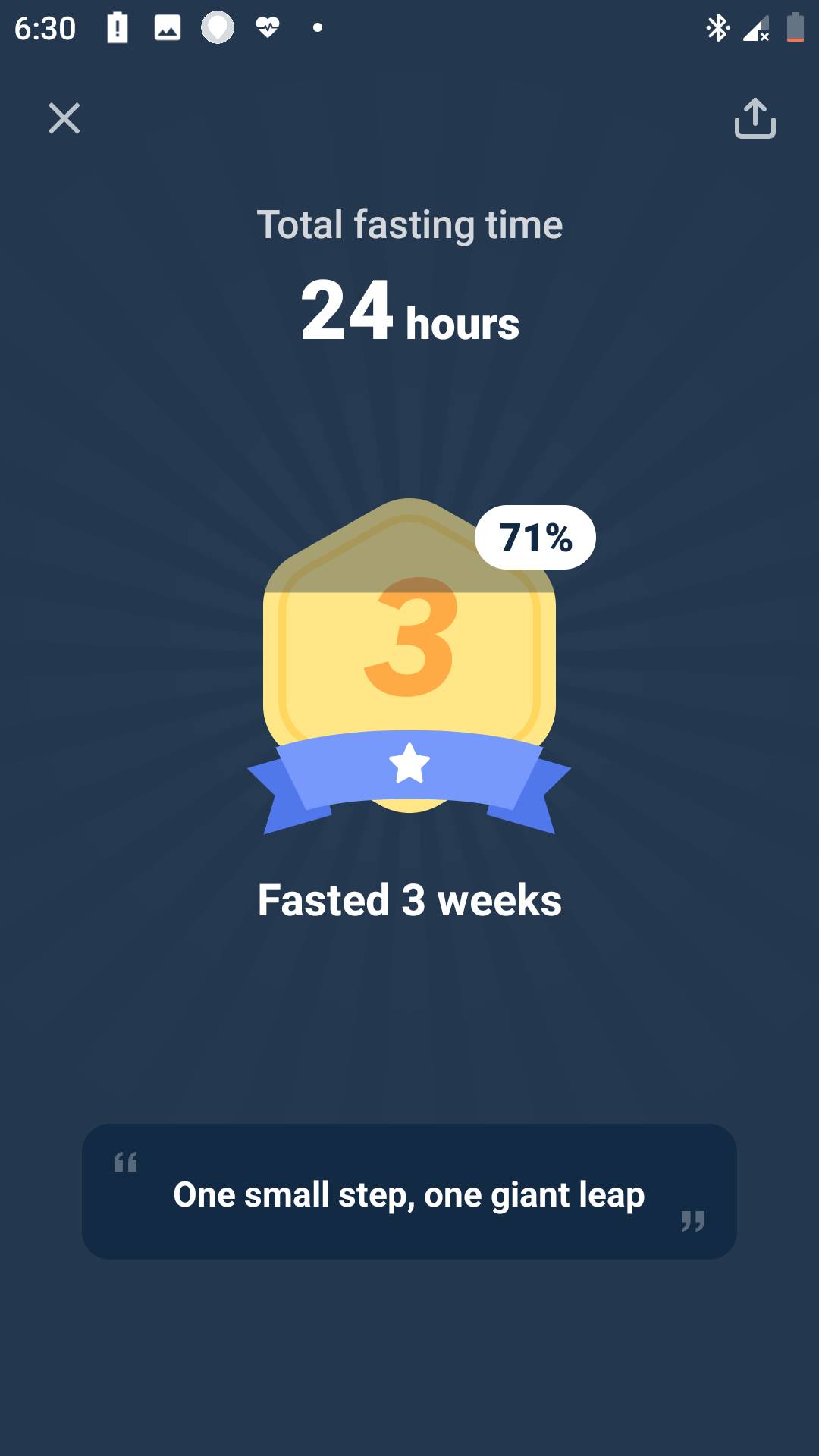
Task: Tap the 'Fasted 3 weeks' label
Action: point(409,901)
